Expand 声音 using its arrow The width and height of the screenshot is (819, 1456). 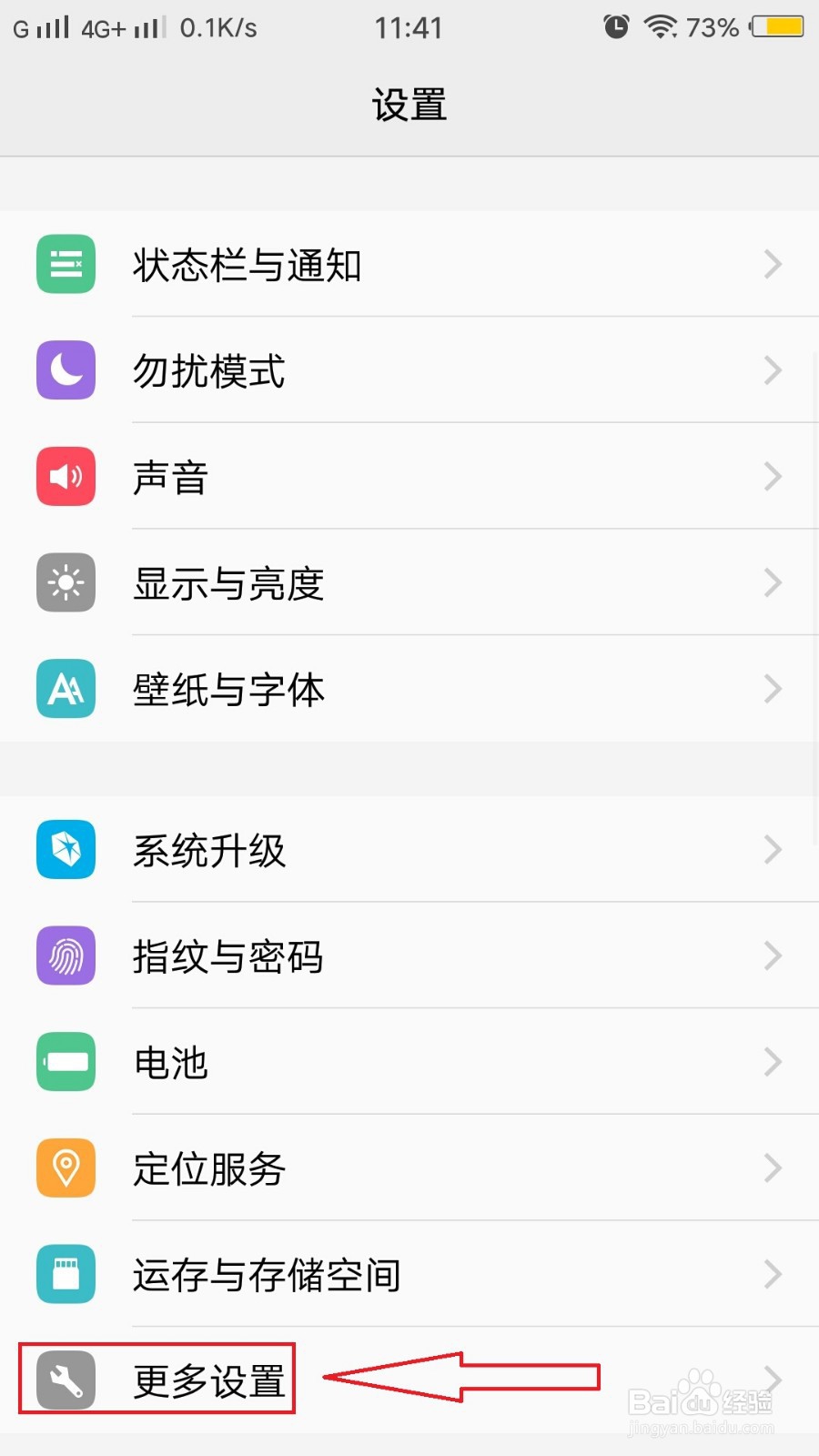click(x=773, y=477)
